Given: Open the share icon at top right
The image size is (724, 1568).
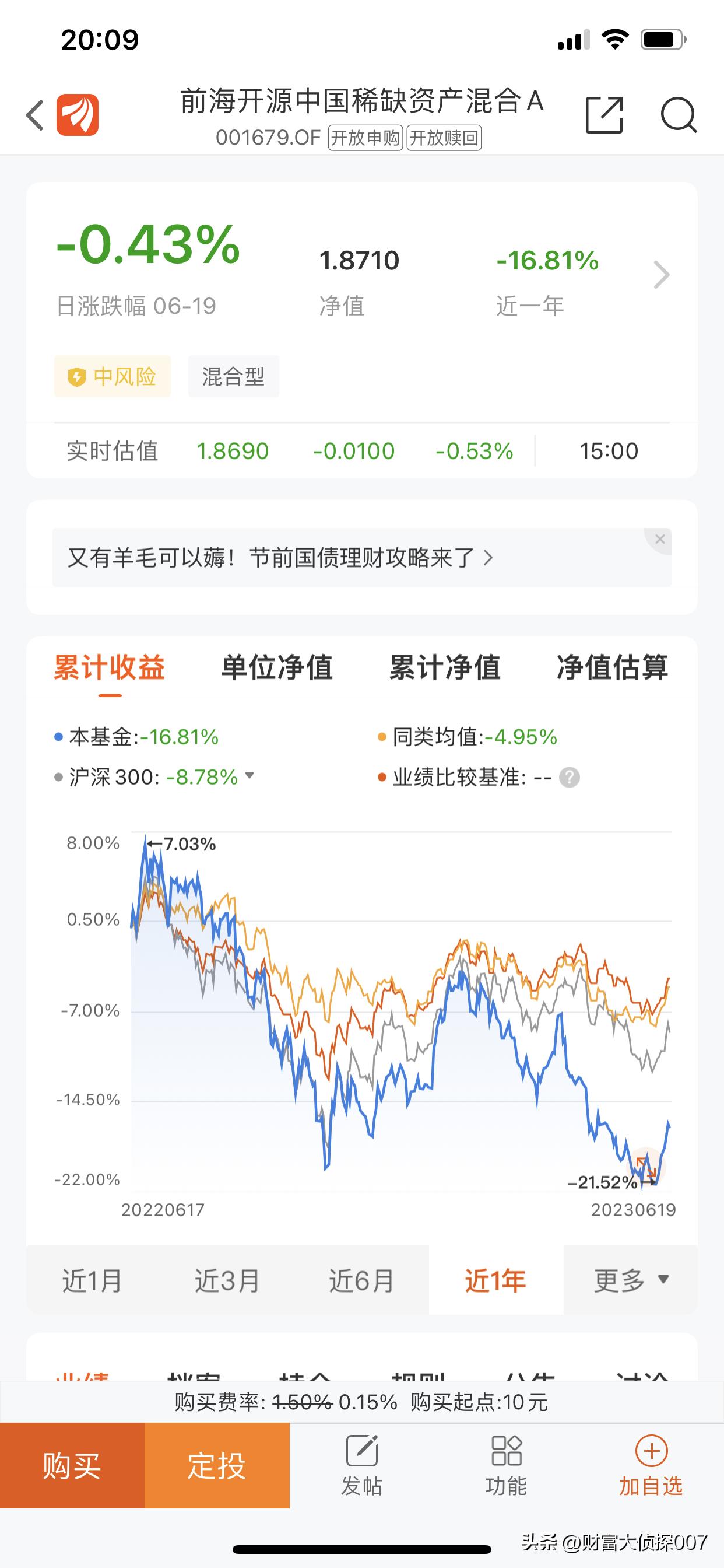Looking at the screenshot, I should point(604,116).
